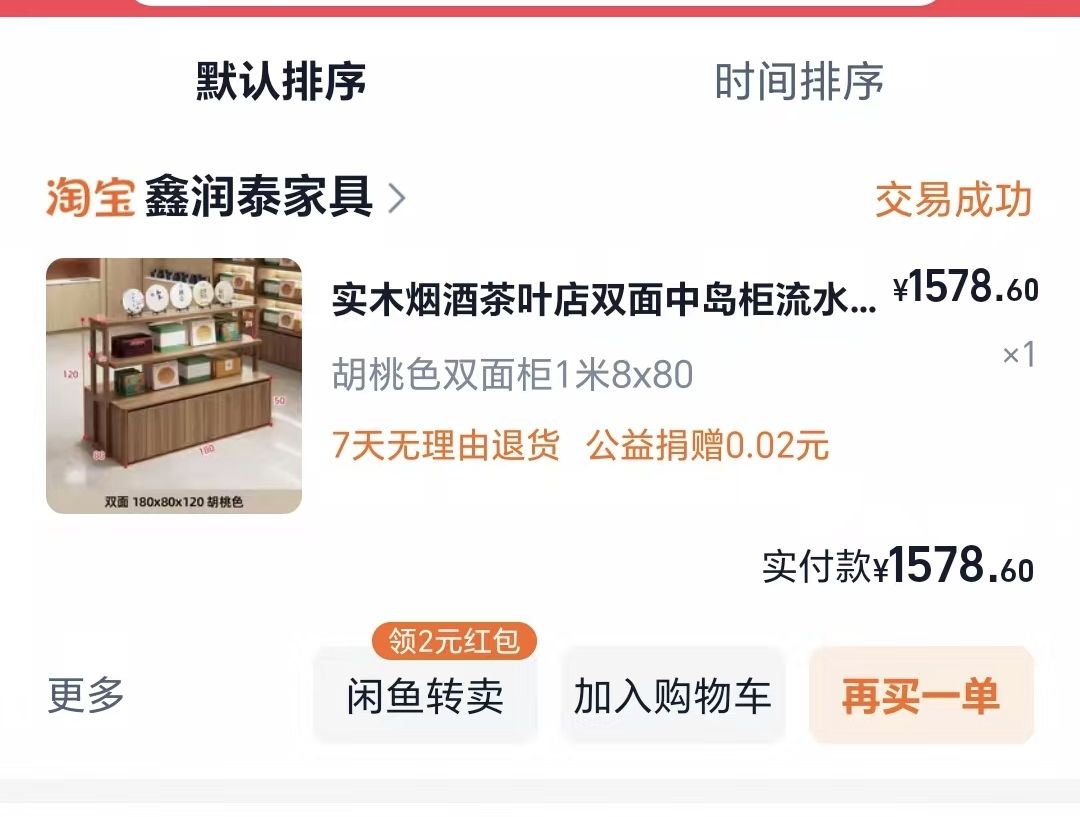Open order details via 实木烟酒茶叶店 title

pos(603,300)
